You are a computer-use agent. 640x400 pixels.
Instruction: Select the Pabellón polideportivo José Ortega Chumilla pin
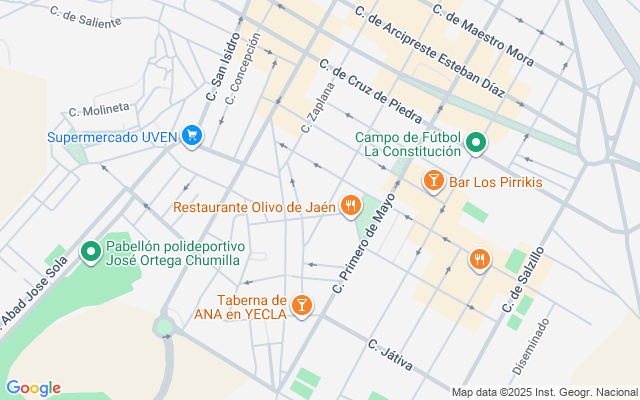tap(91, 251)
